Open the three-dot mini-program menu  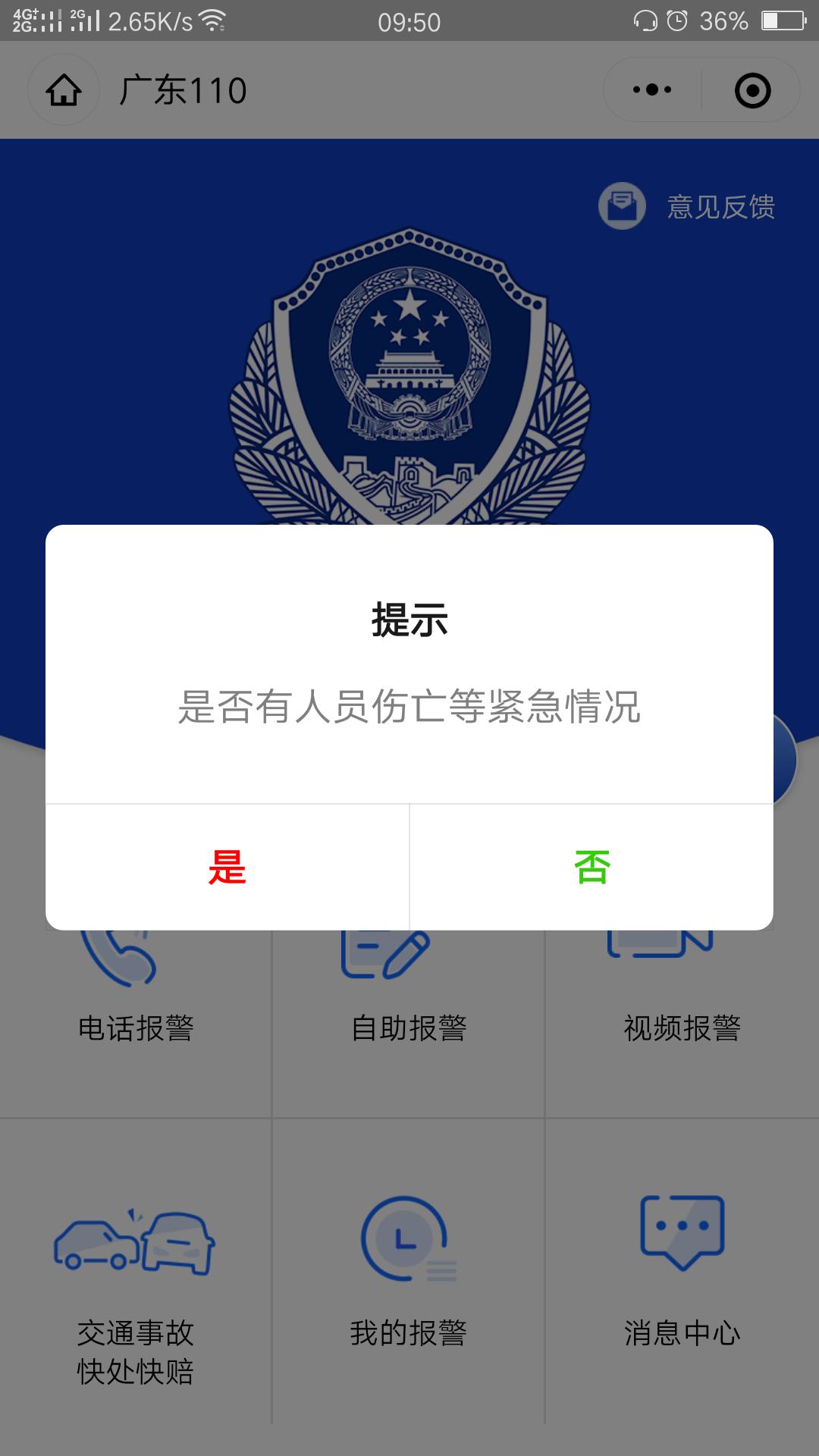click(x=651, y=89)
